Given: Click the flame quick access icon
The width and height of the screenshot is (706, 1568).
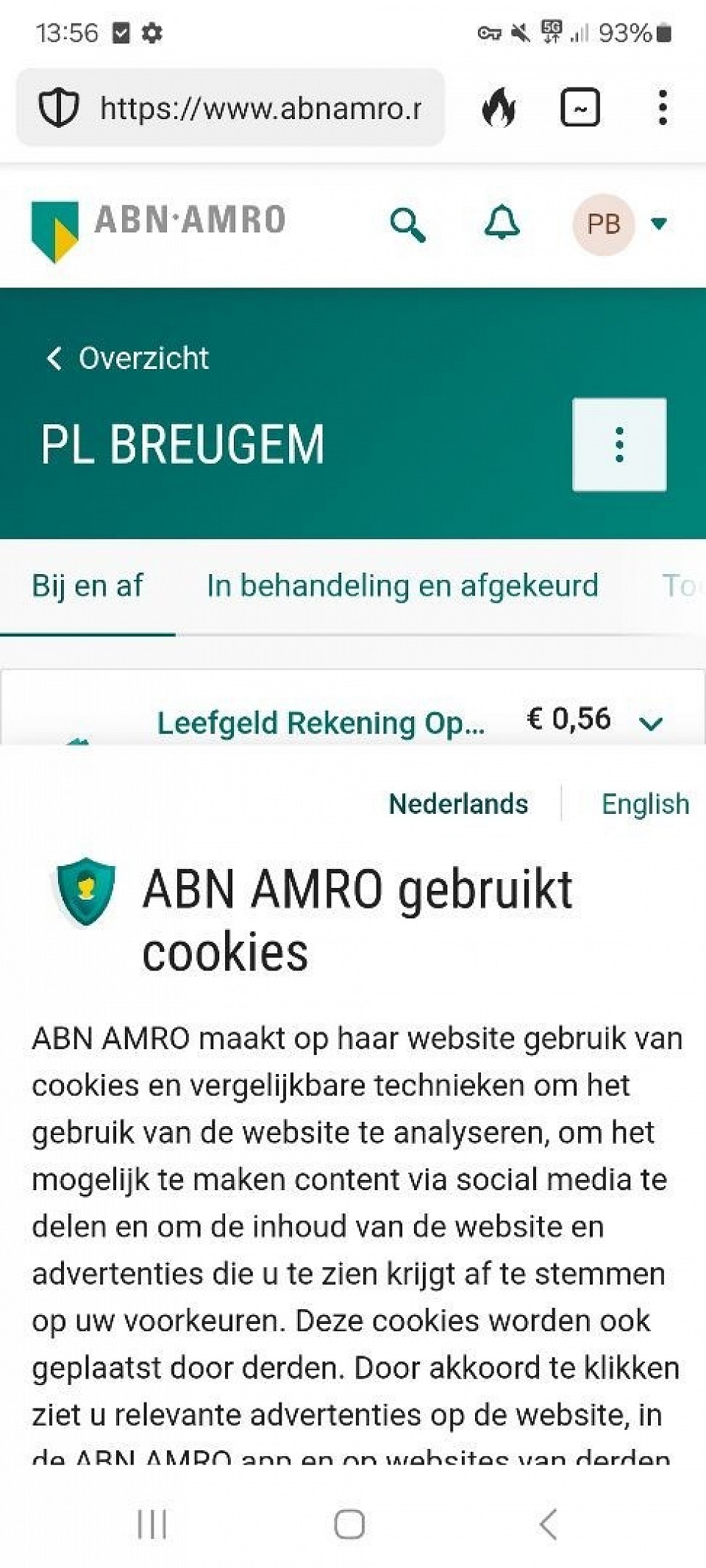Looking at the screenshot, I should click(501, 107).
